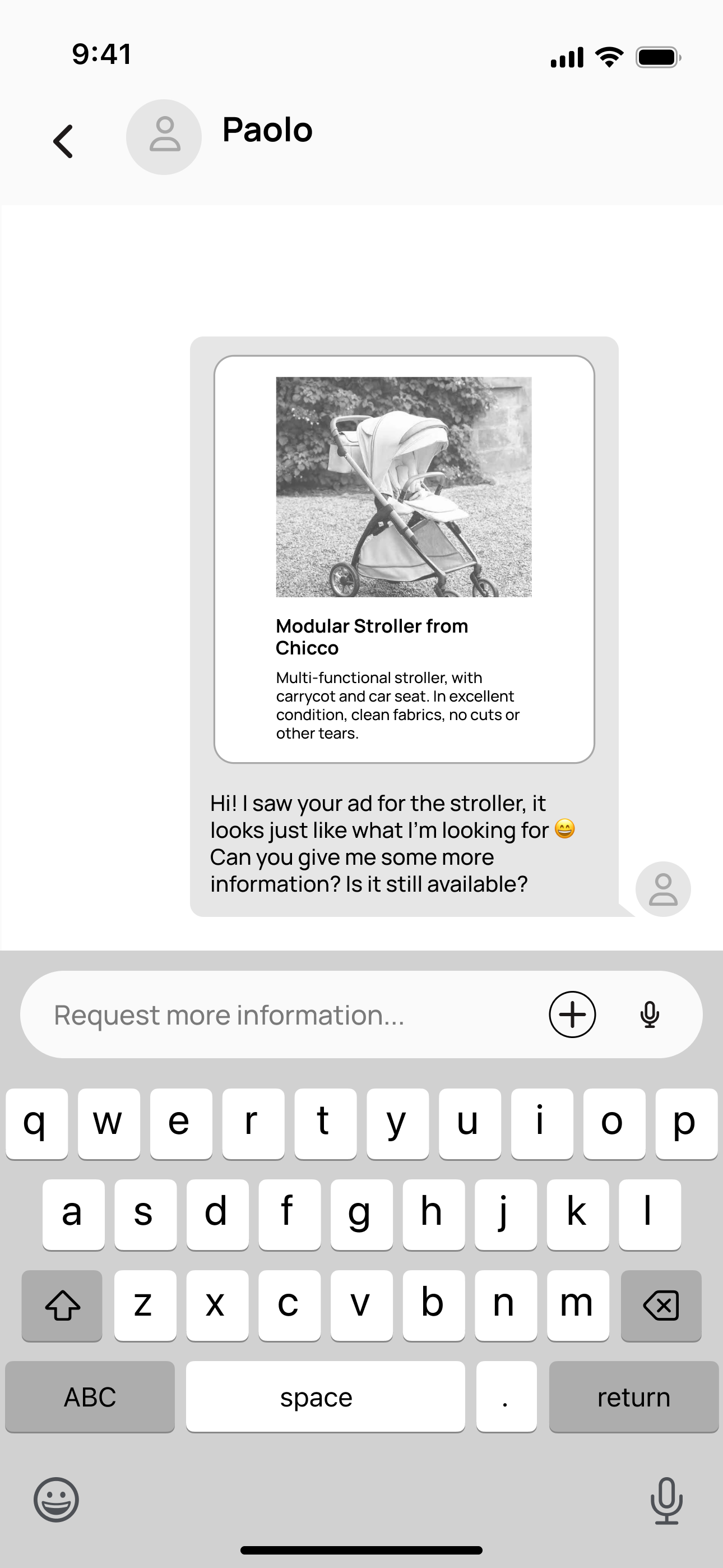Screen dimensions: 723x1568
Task: Open Paolo's profile picture
Action: (x=164, y=137)
